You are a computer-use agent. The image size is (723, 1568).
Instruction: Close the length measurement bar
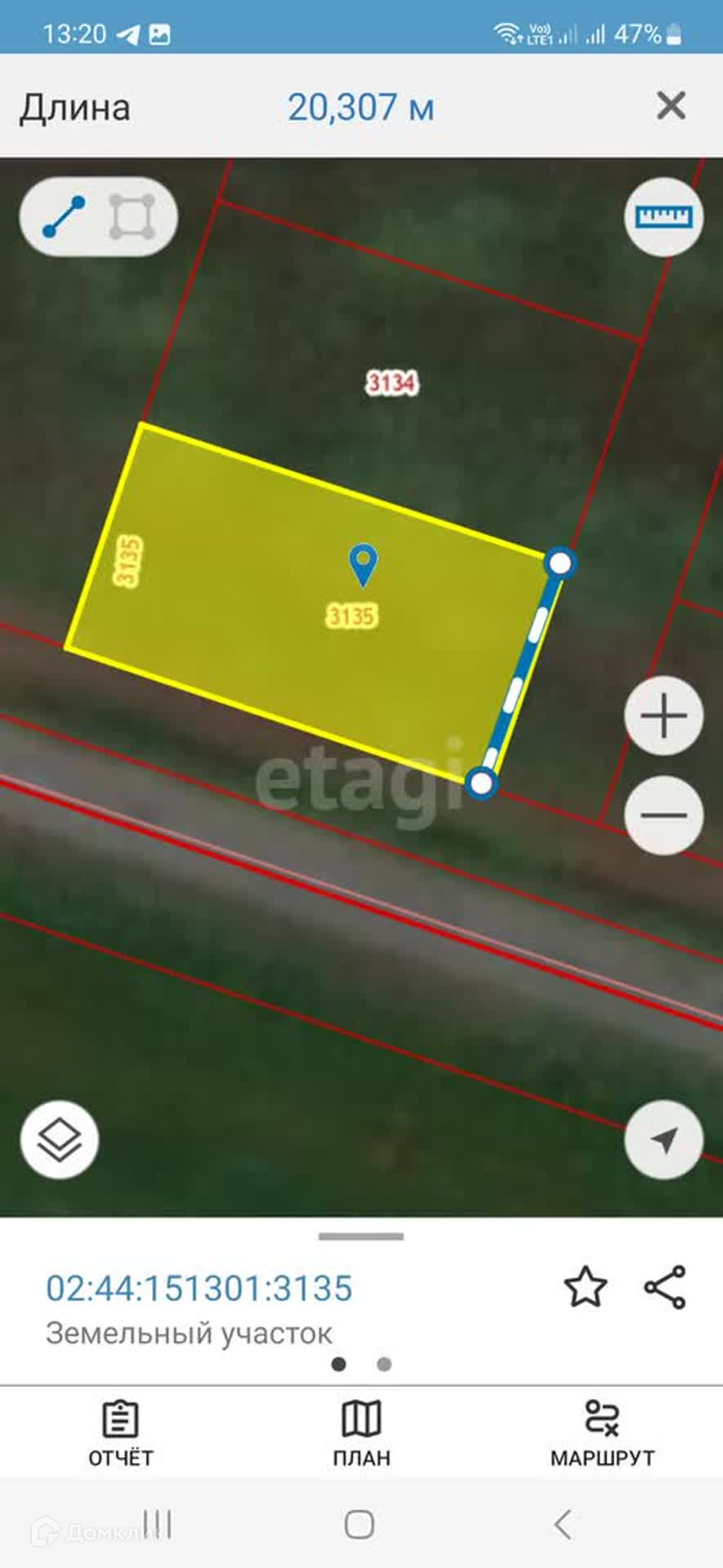coord(671,106)
